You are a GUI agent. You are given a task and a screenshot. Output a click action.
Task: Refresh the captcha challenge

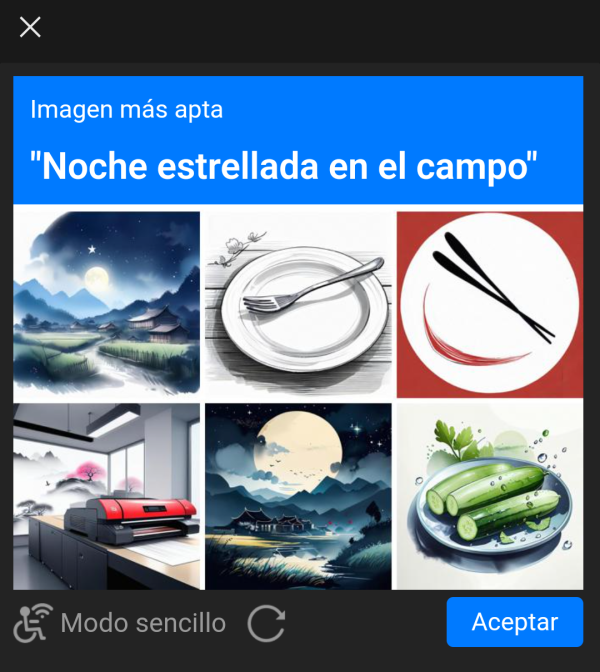coord(267,623)
